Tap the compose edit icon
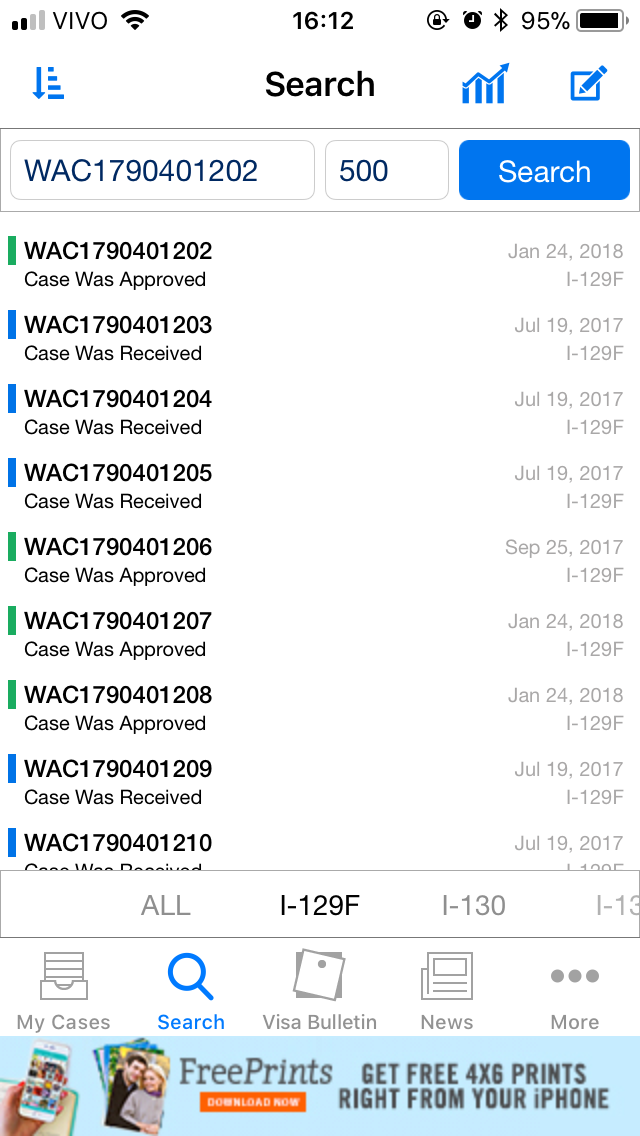 coord(589,83)
